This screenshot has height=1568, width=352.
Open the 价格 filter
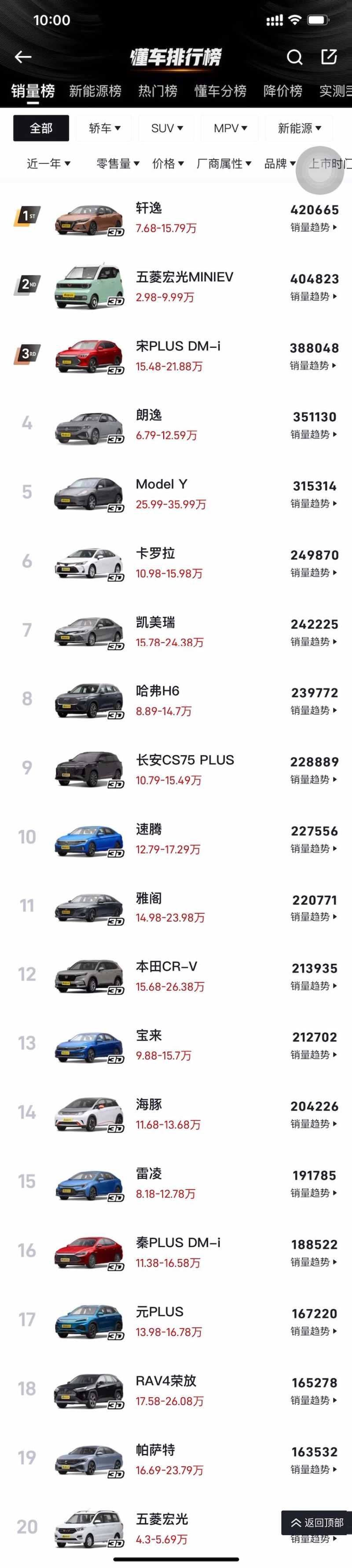click(x=168, y=164)
